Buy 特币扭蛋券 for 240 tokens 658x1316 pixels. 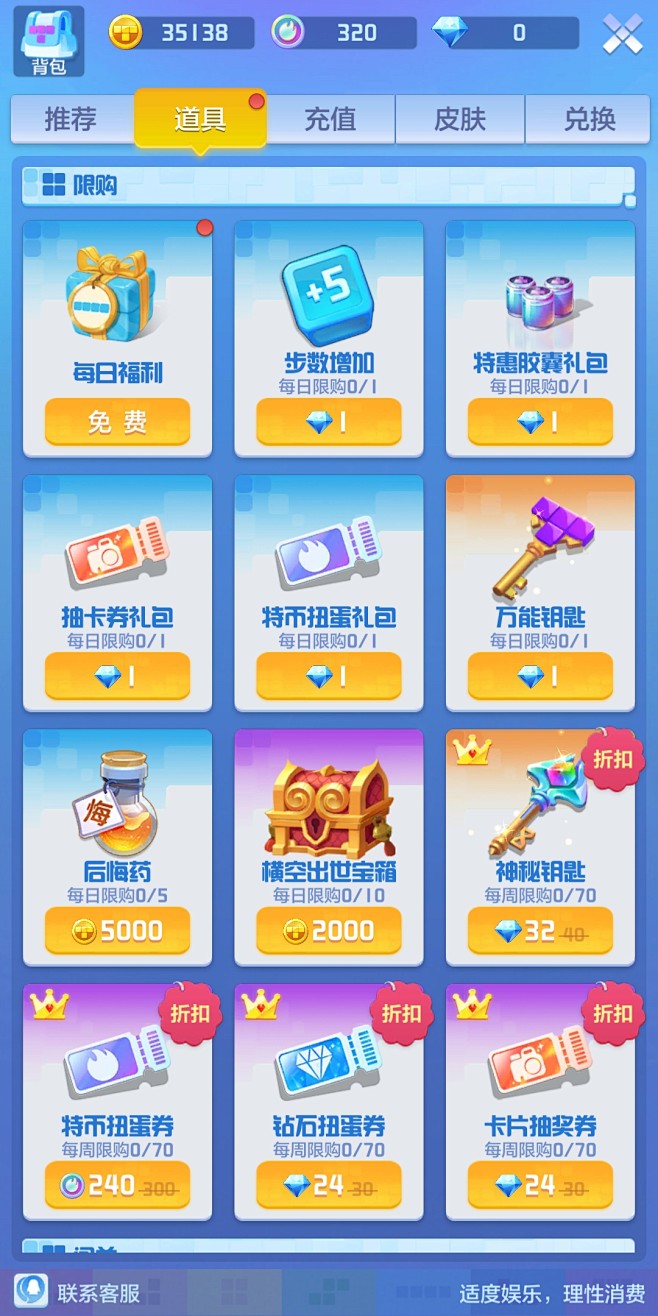tap(117, 1185)
